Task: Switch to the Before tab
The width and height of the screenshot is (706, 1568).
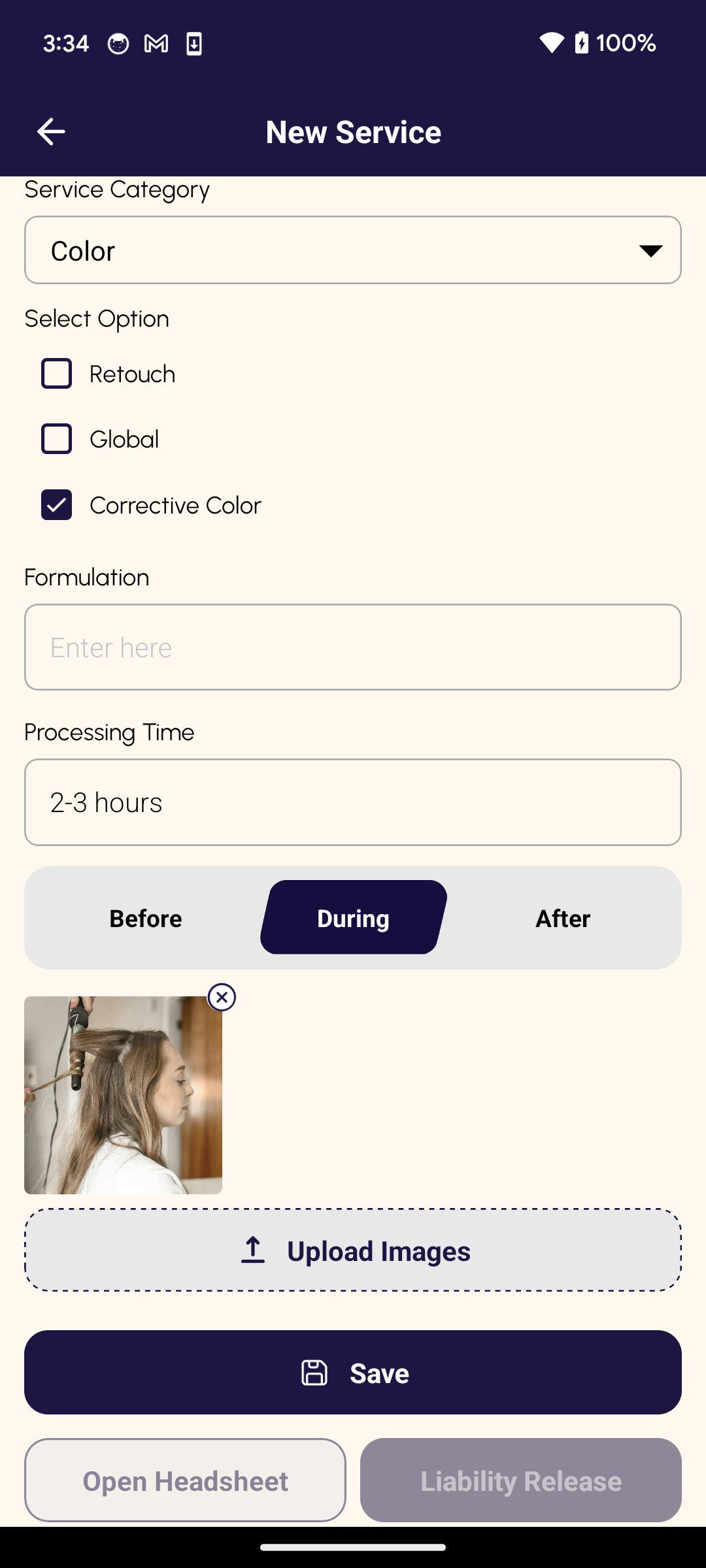Action: coord(144,917)
